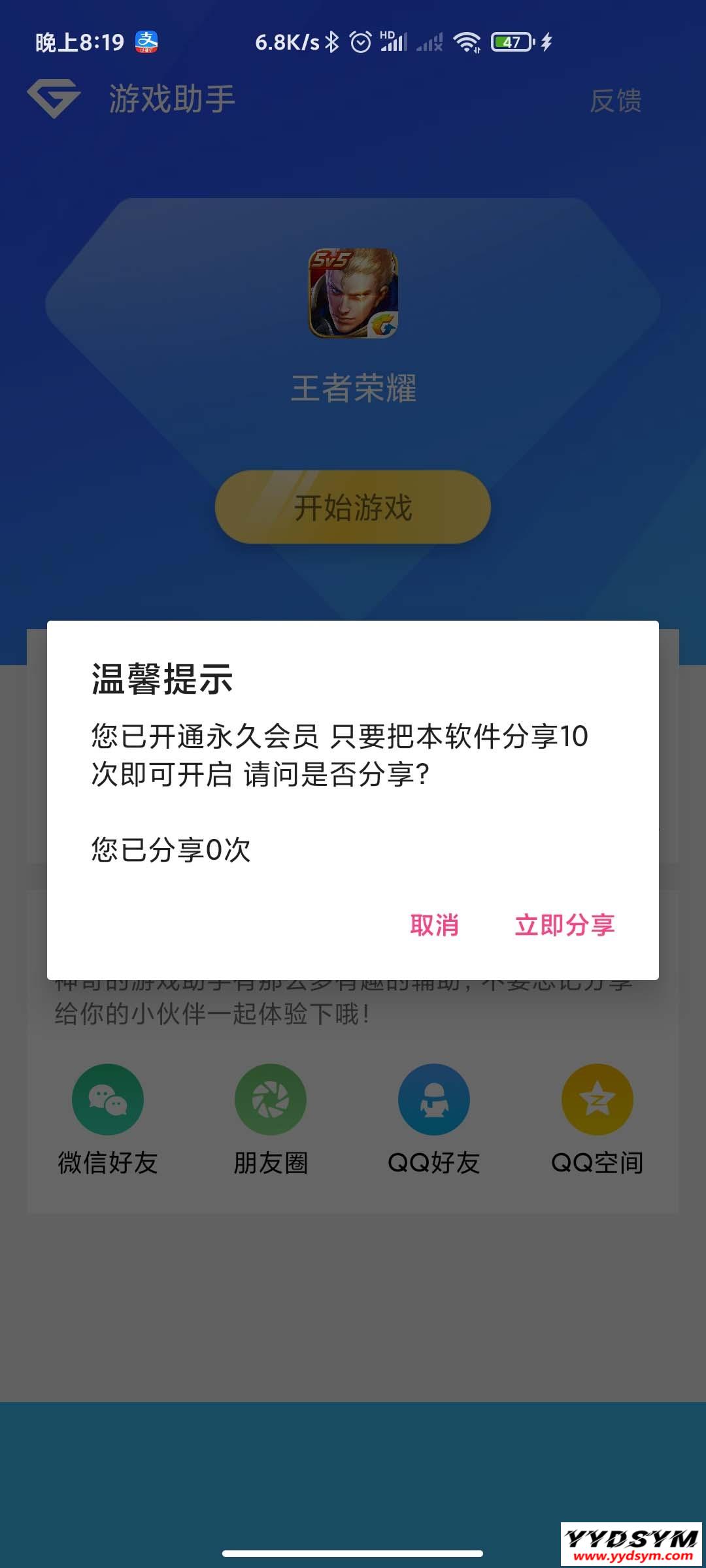706x1568 pixels.
Task: Select the 王者荣耀 game icon
Action: tap(353, 293)
